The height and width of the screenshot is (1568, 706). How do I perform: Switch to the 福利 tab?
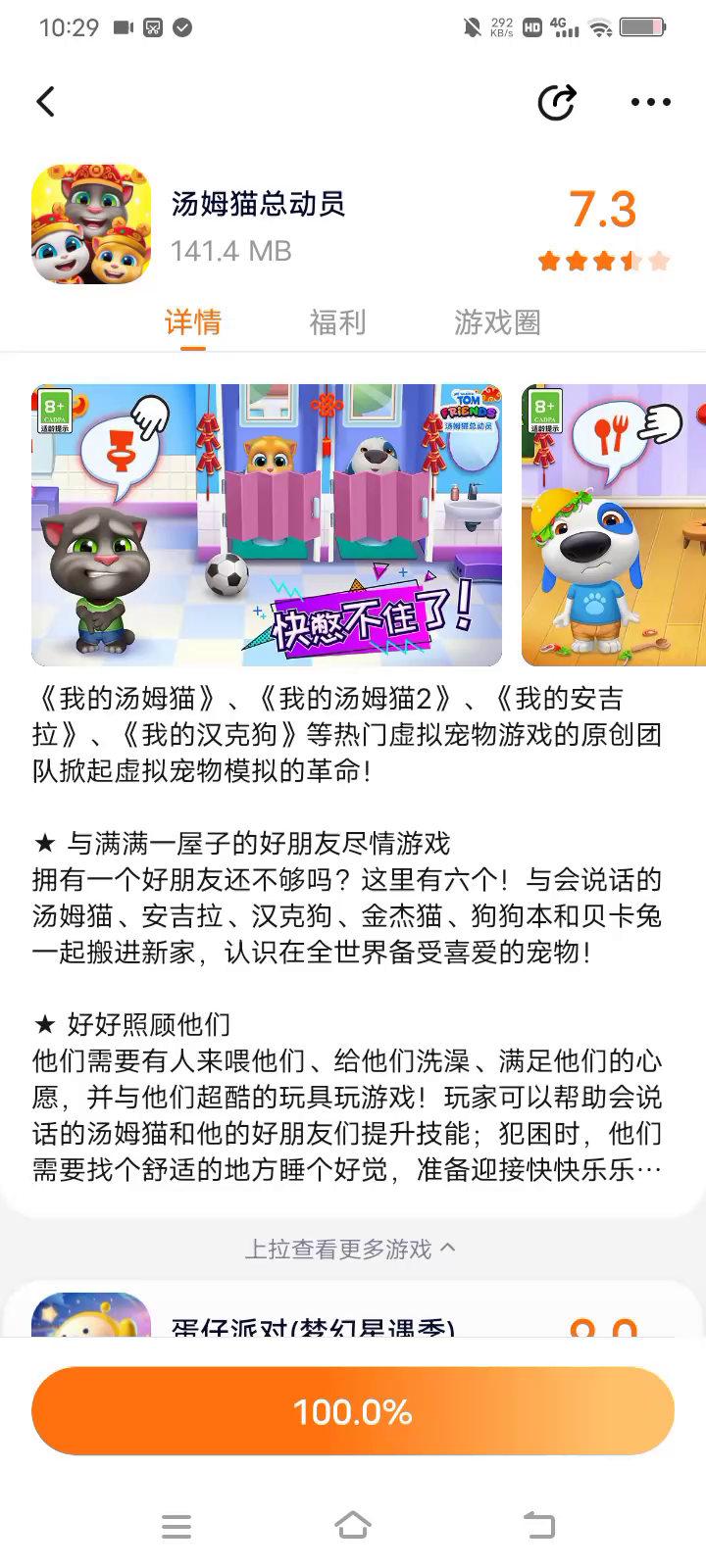(337, 322)
